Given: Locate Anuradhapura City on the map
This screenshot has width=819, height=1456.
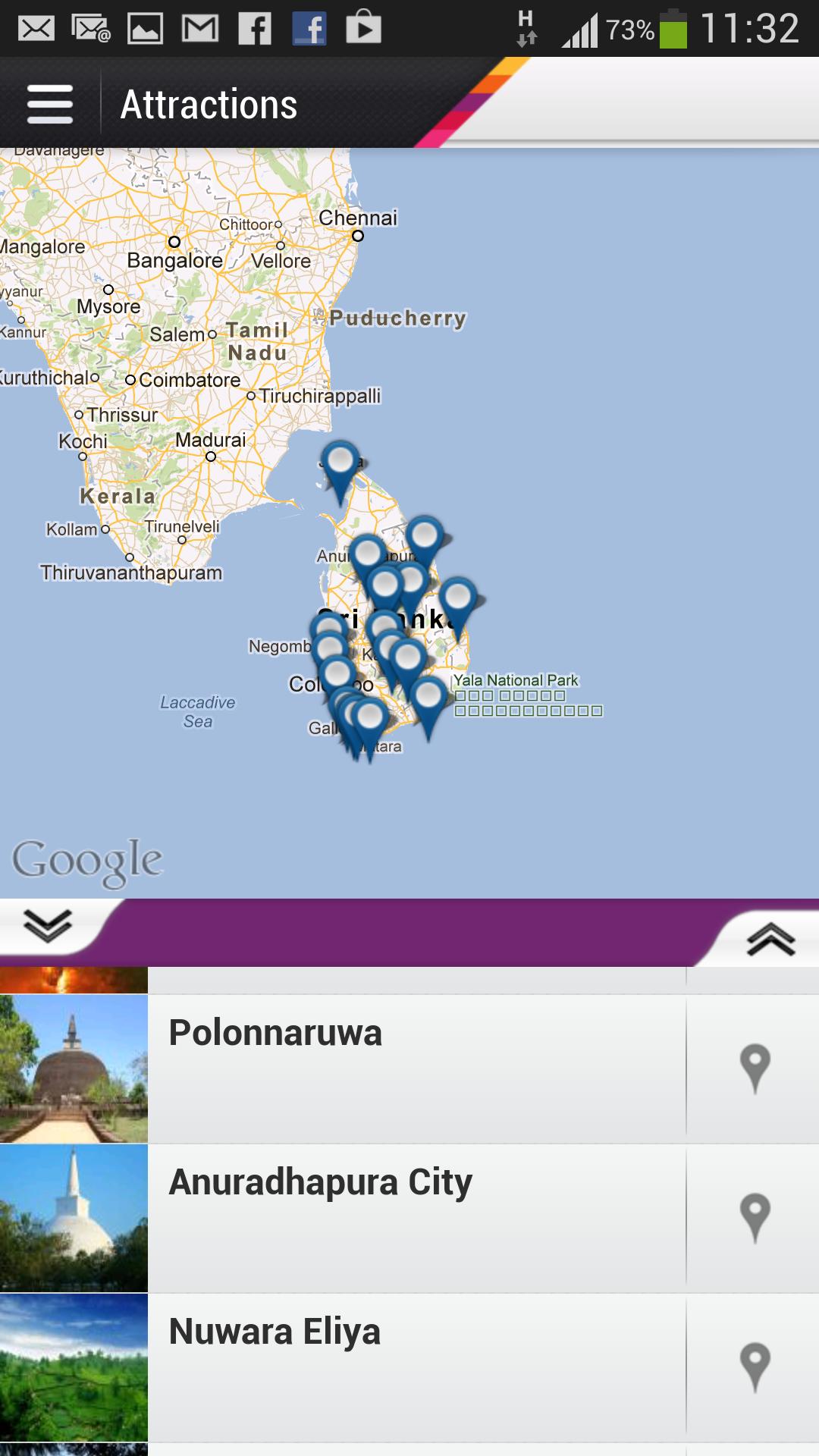Looking at the screenshot, I should 754,1217.
